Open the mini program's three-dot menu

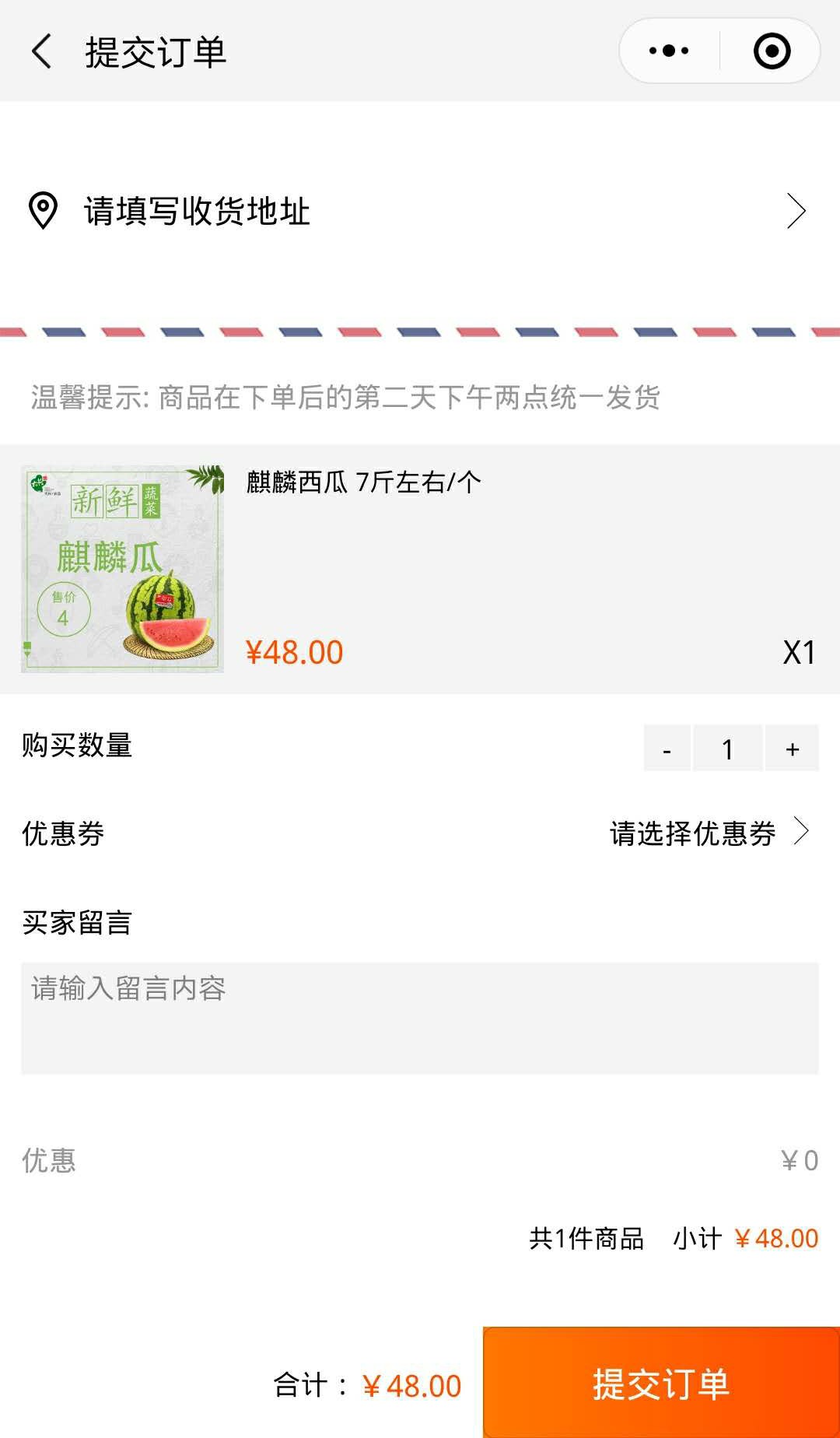coord(669,51)
